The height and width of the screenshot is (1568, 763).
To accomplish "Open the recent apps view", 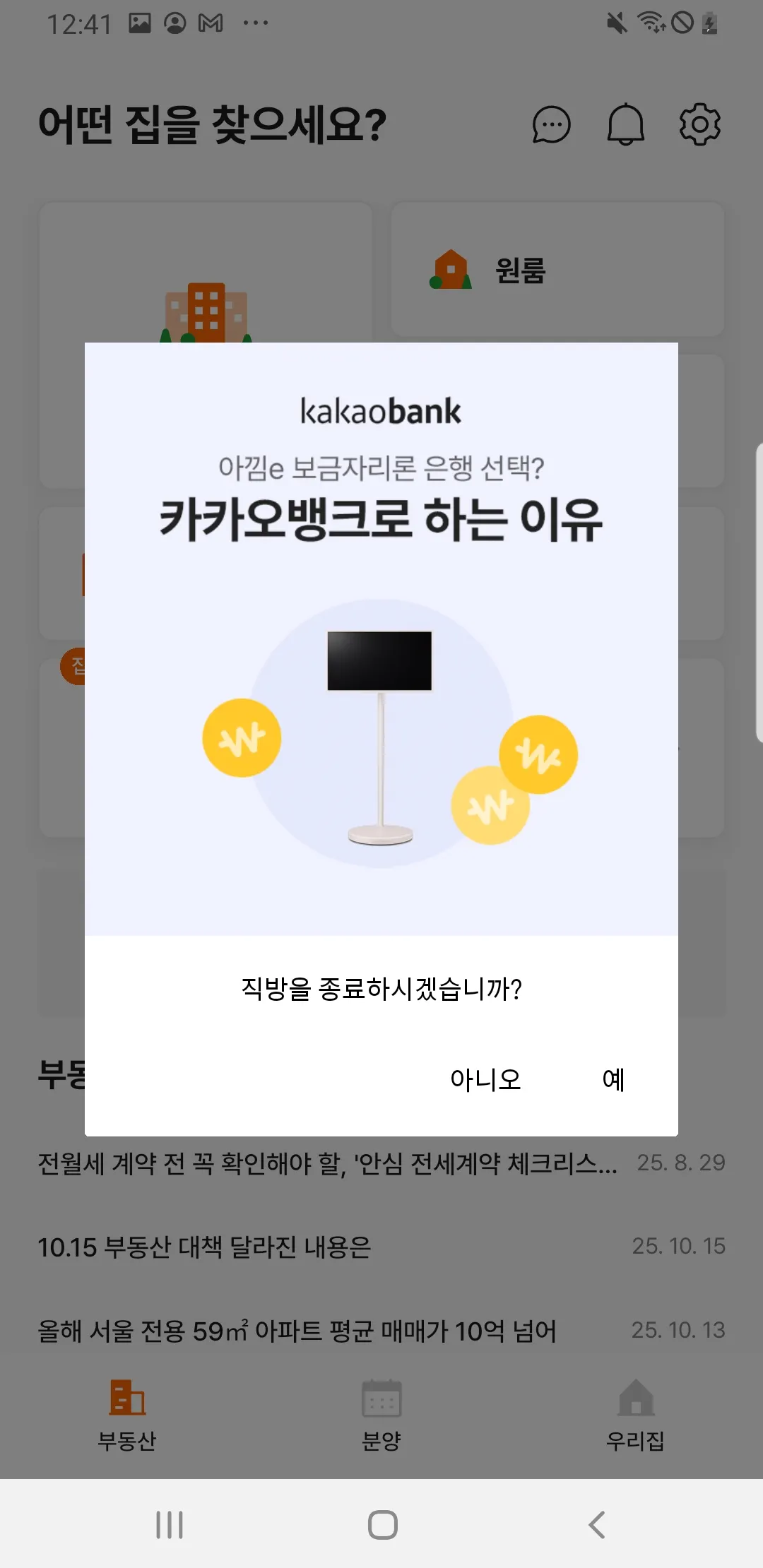I will [170, 1524].
